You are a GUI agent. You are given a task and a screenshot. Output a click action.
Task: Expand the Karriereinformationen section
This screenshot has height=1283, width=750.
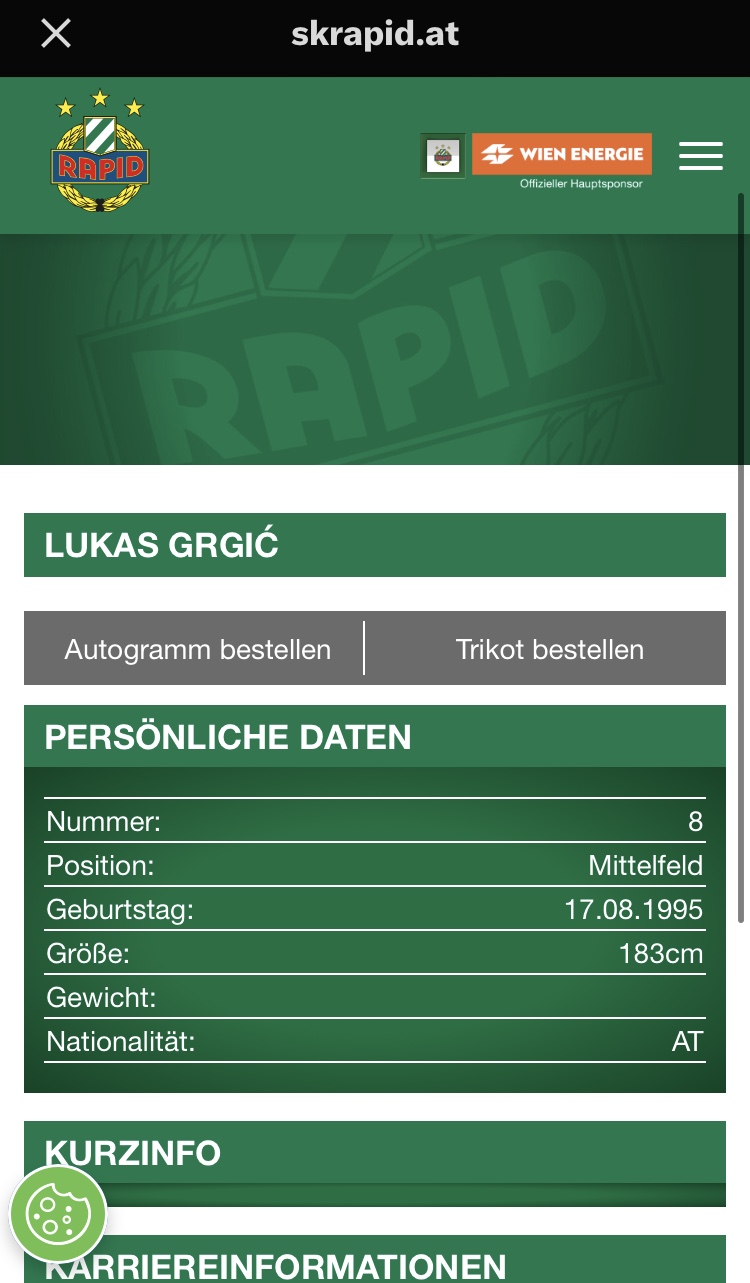(375, 1260)
